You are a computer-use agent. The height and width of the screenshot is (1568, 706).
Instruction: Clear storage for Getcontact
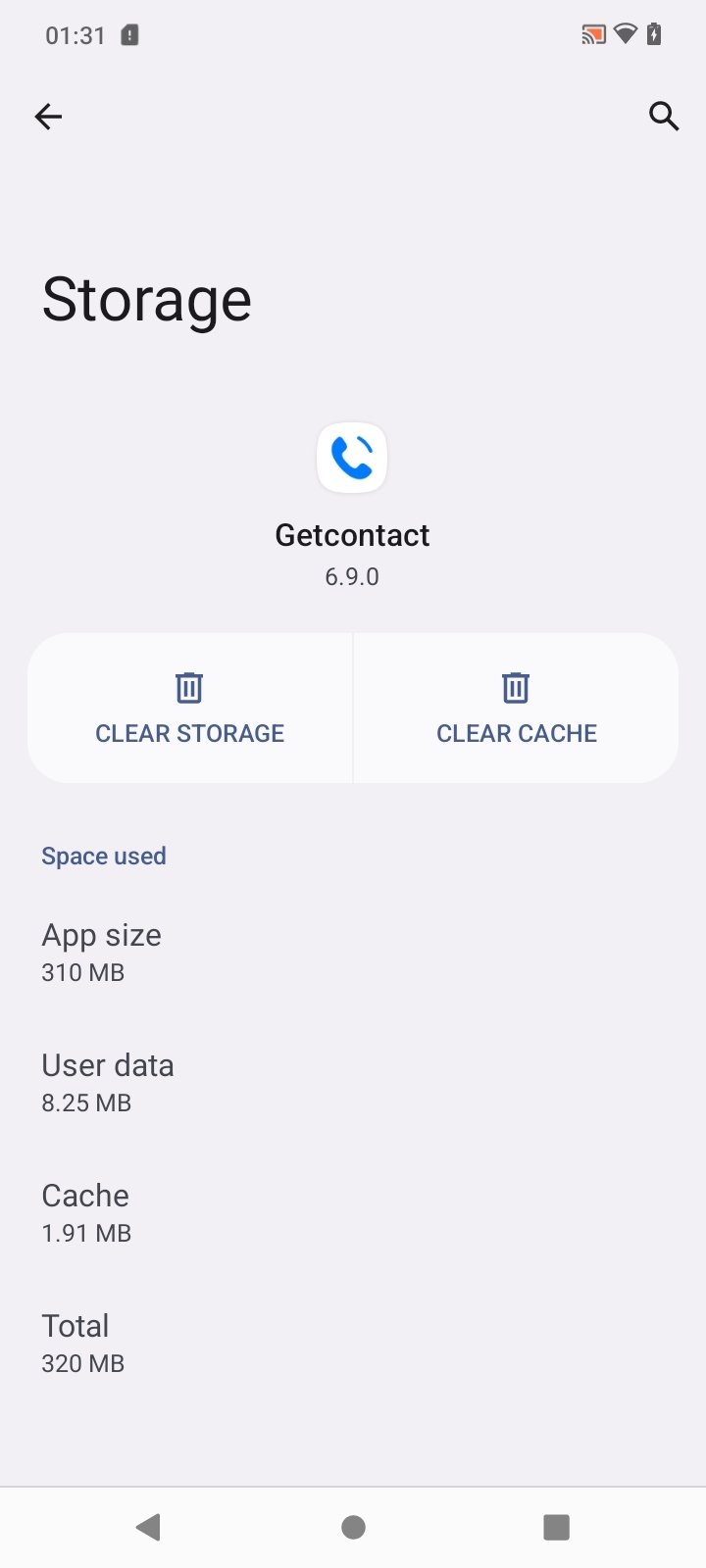tap(190, 708)
